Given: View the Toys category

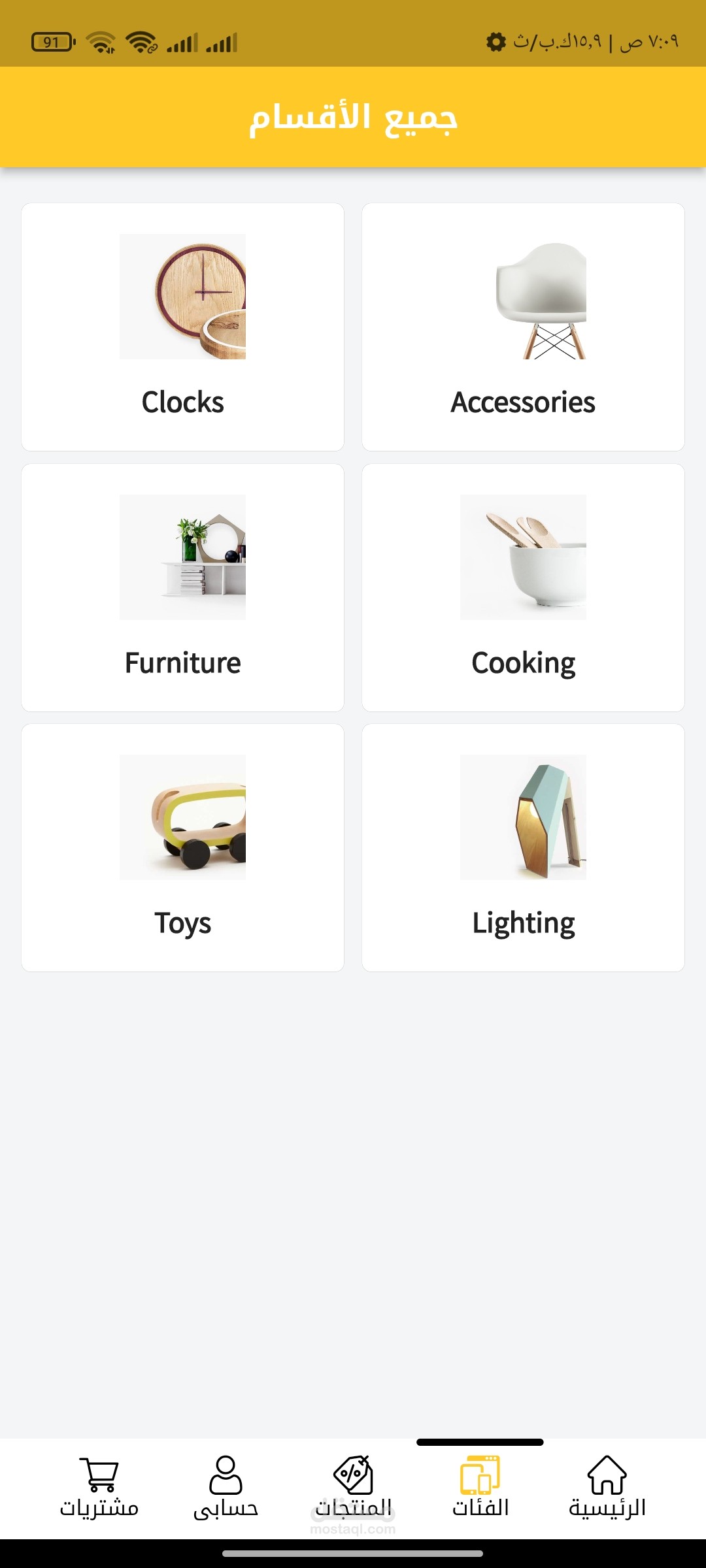Looking at the screenshot, I should (182, 847).
